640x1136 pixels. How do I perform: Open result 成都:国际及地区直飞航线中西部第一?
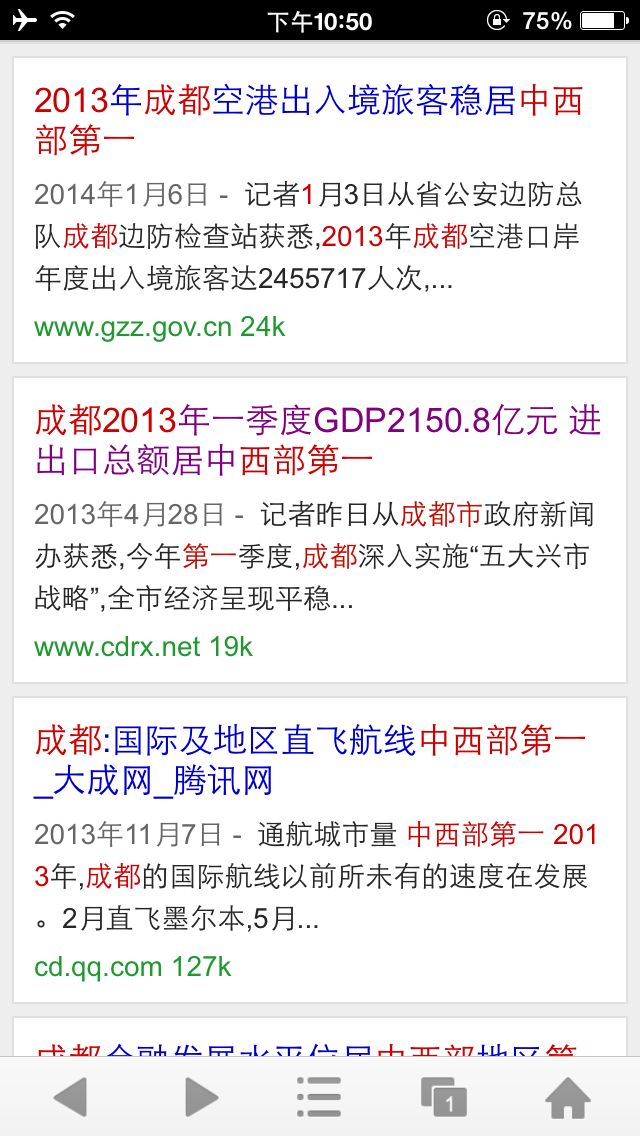pos(310,761)
